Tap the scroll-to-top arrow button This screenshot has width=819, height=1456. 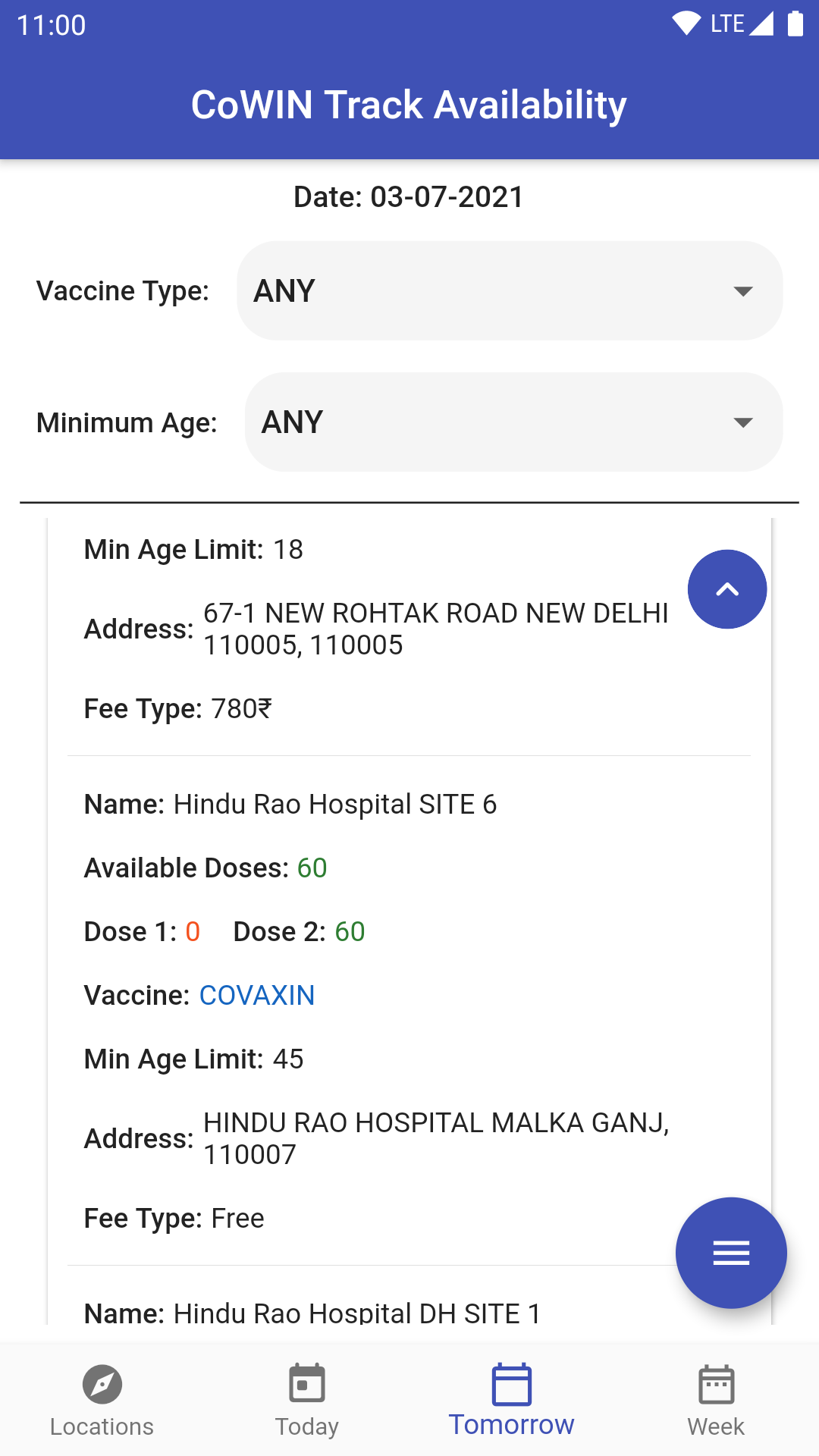click(727, 589)
